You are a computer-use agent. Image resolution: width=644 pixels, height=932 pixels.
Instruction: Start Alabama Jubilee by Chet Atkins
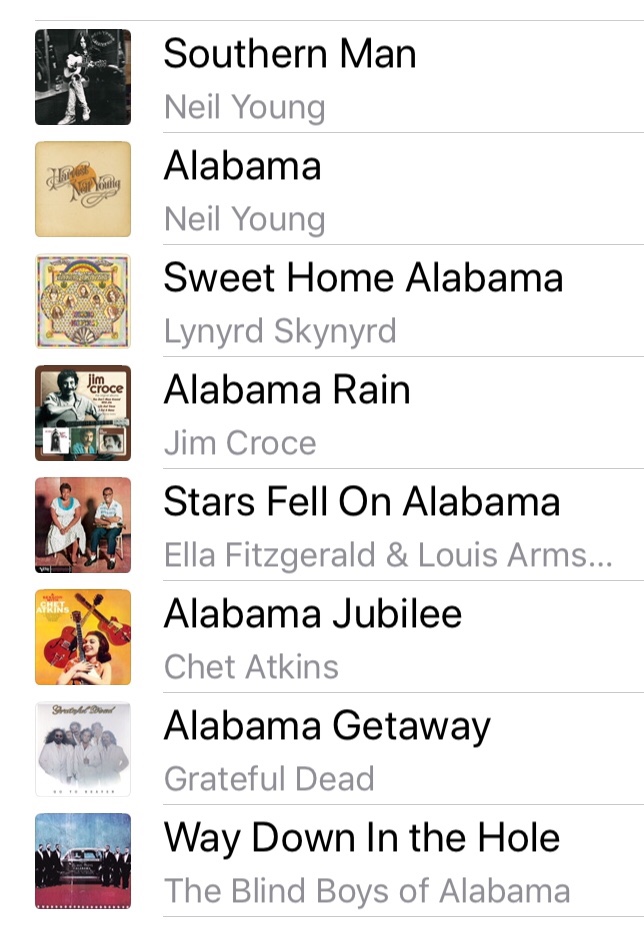click(313, 636)
